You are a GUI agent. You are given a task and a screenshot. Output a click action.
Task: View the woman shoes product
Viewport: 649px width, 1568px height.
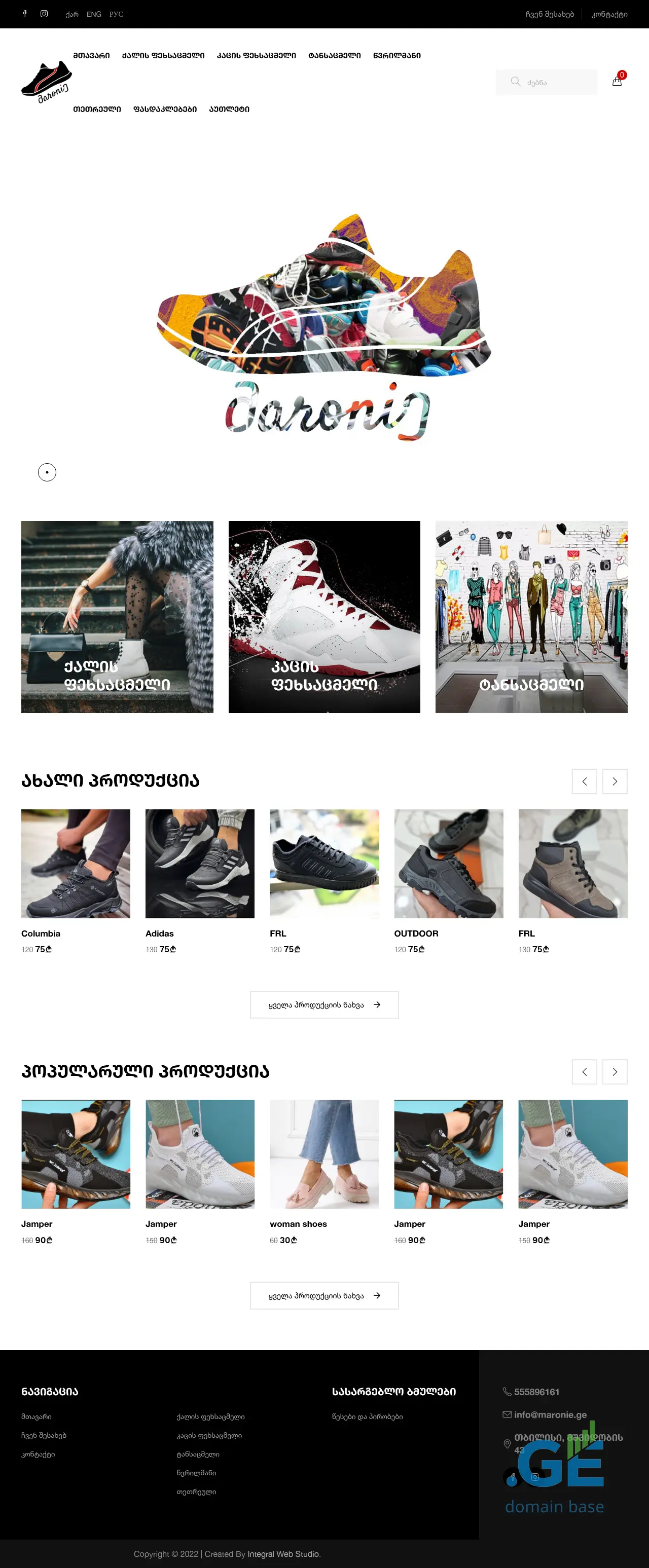coord(324,1153)
